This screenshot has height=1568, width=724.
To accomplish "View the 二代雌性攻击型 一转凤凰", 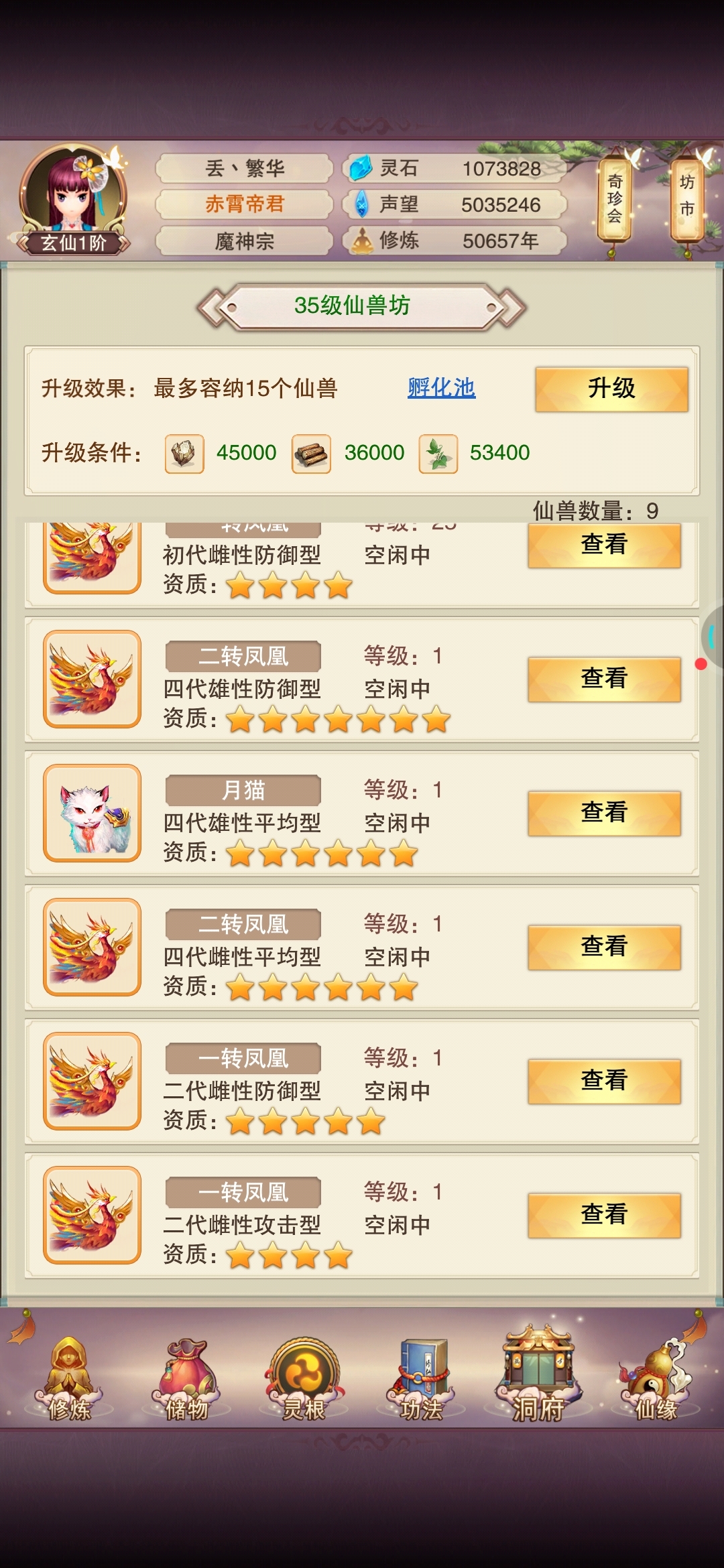I will click(x=603, y=1215).
